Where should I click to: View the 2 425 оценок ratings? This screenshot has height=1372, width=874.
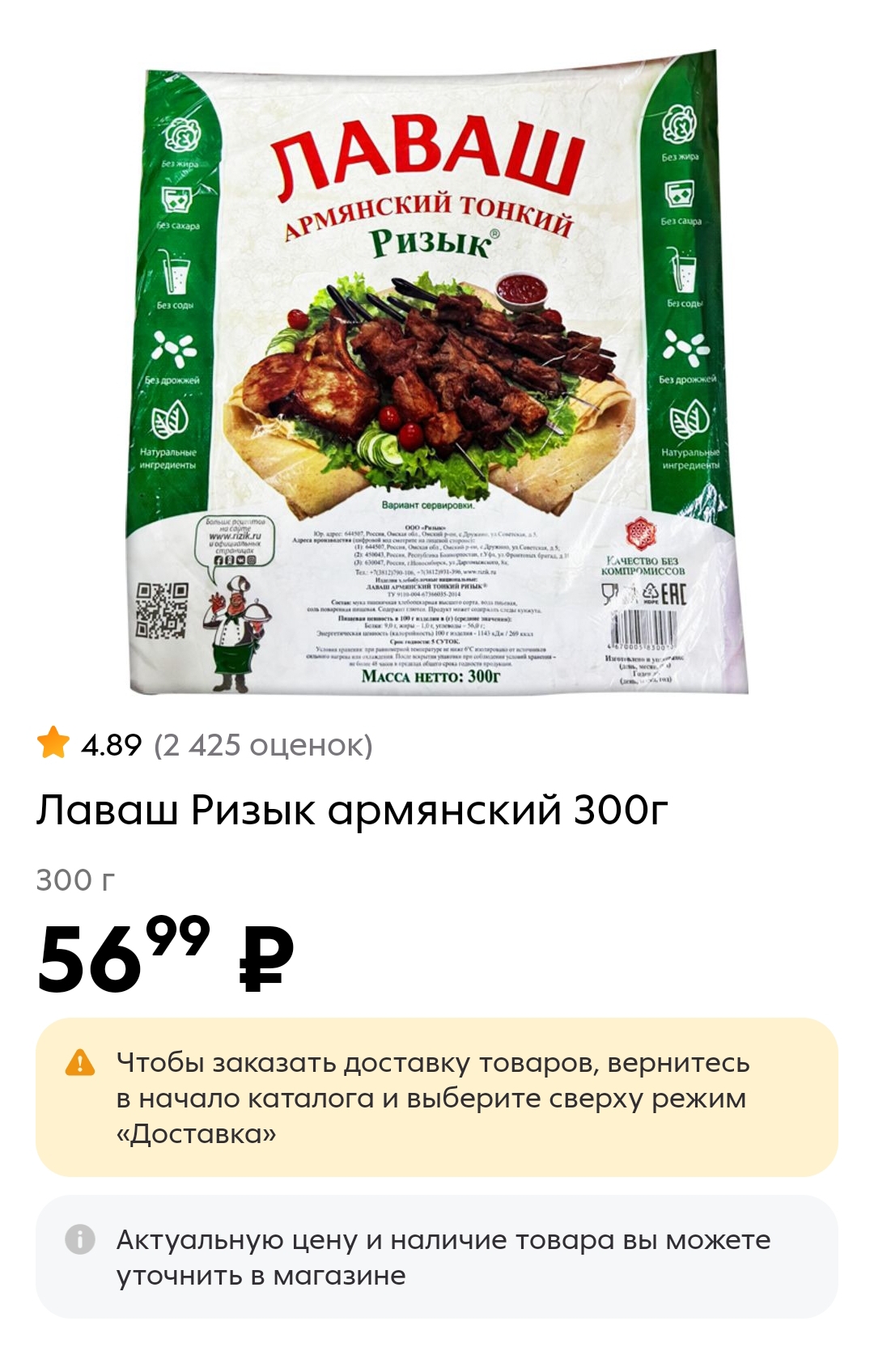point(263,745)
